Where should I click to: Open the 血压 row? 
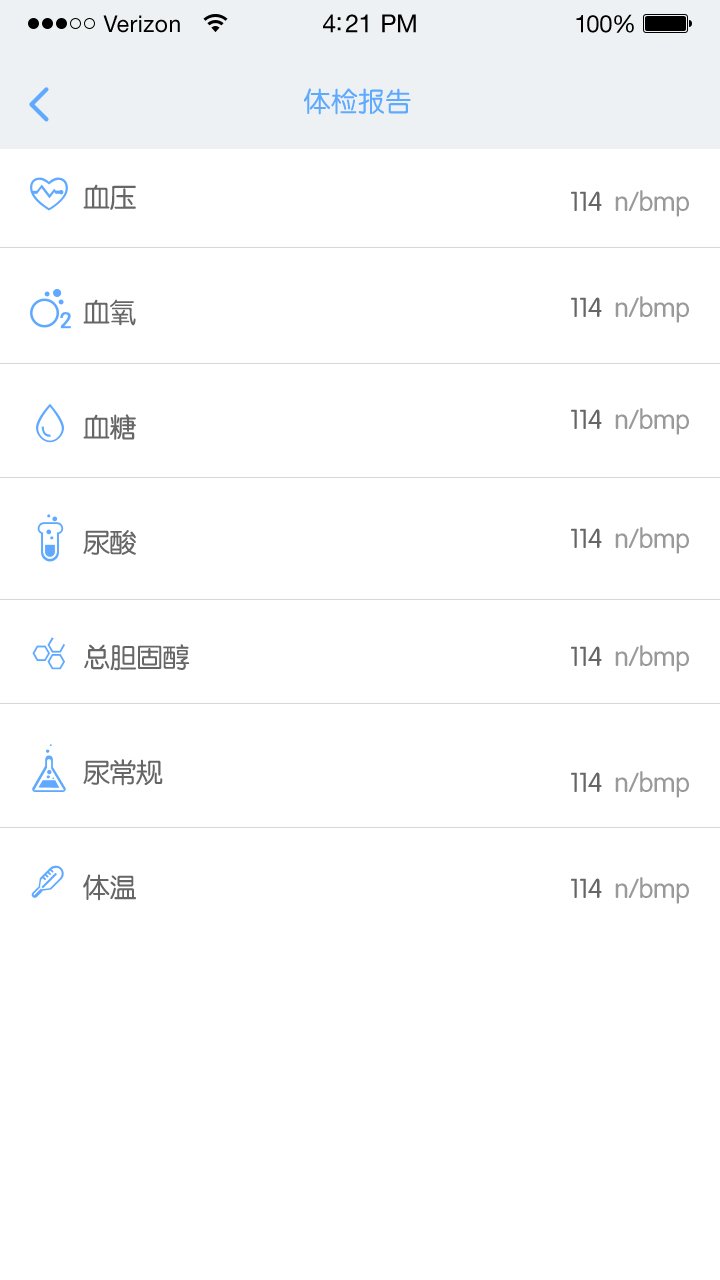tap(360, 198)
